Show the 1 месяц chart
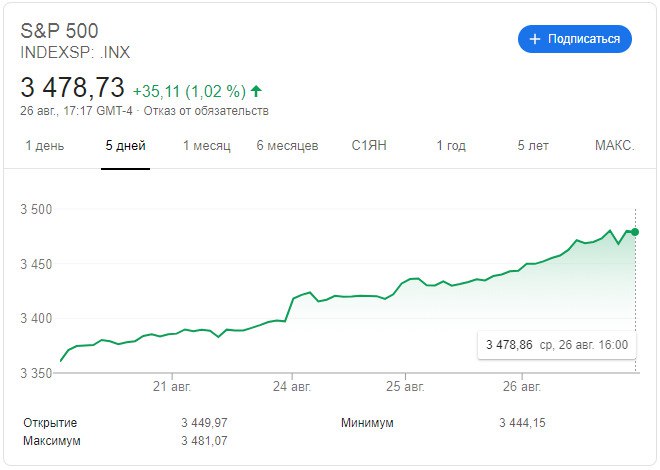The width and height of the screenshot is (660, 470). click(206, 146)
